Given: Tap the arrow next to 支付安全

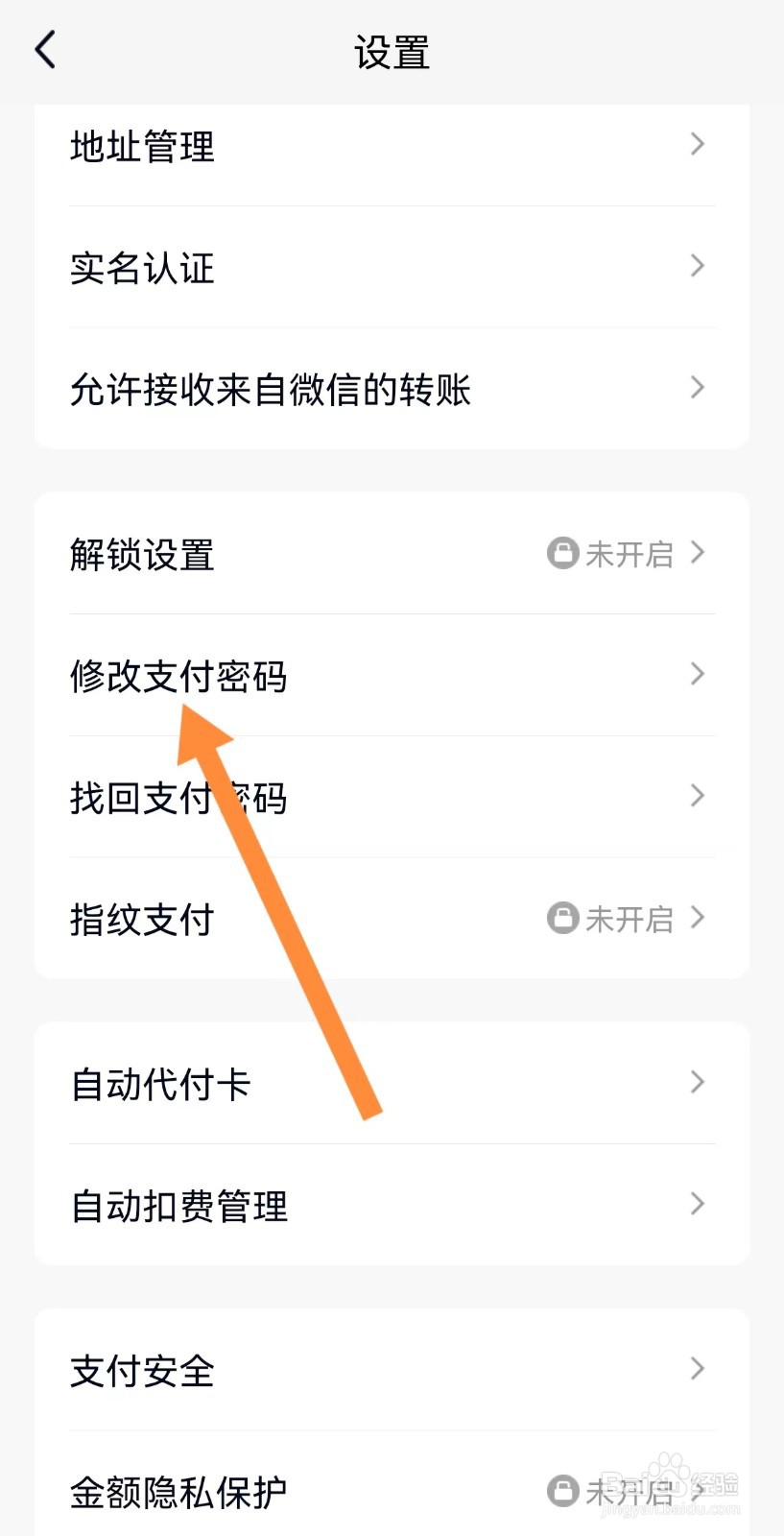Looking at the screenshot, I should (698, 1370).
